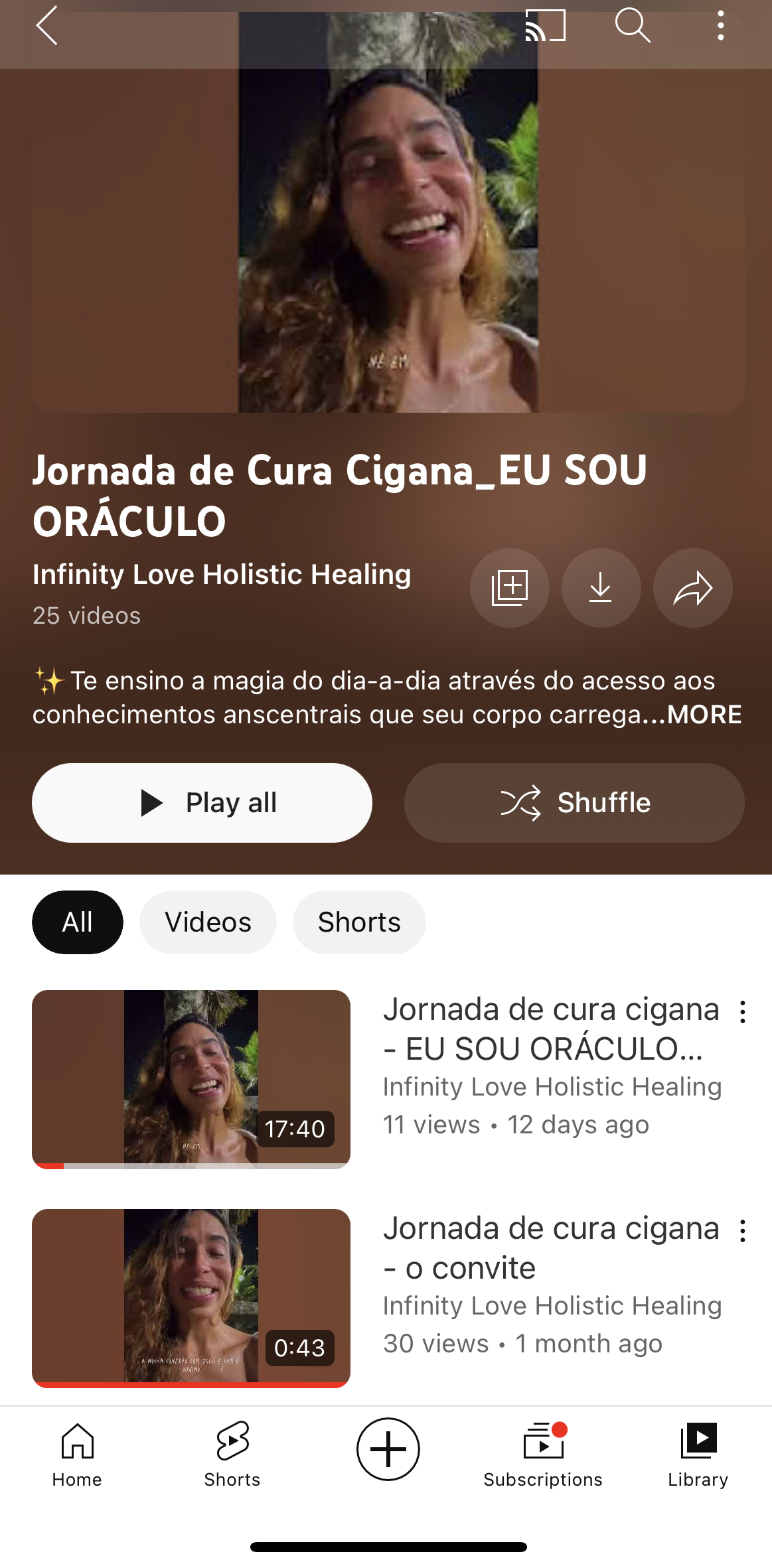772x1568 pixels.
Task: Open the 17:40 EU SOU ORÁCULO video
Action: 191,1079
